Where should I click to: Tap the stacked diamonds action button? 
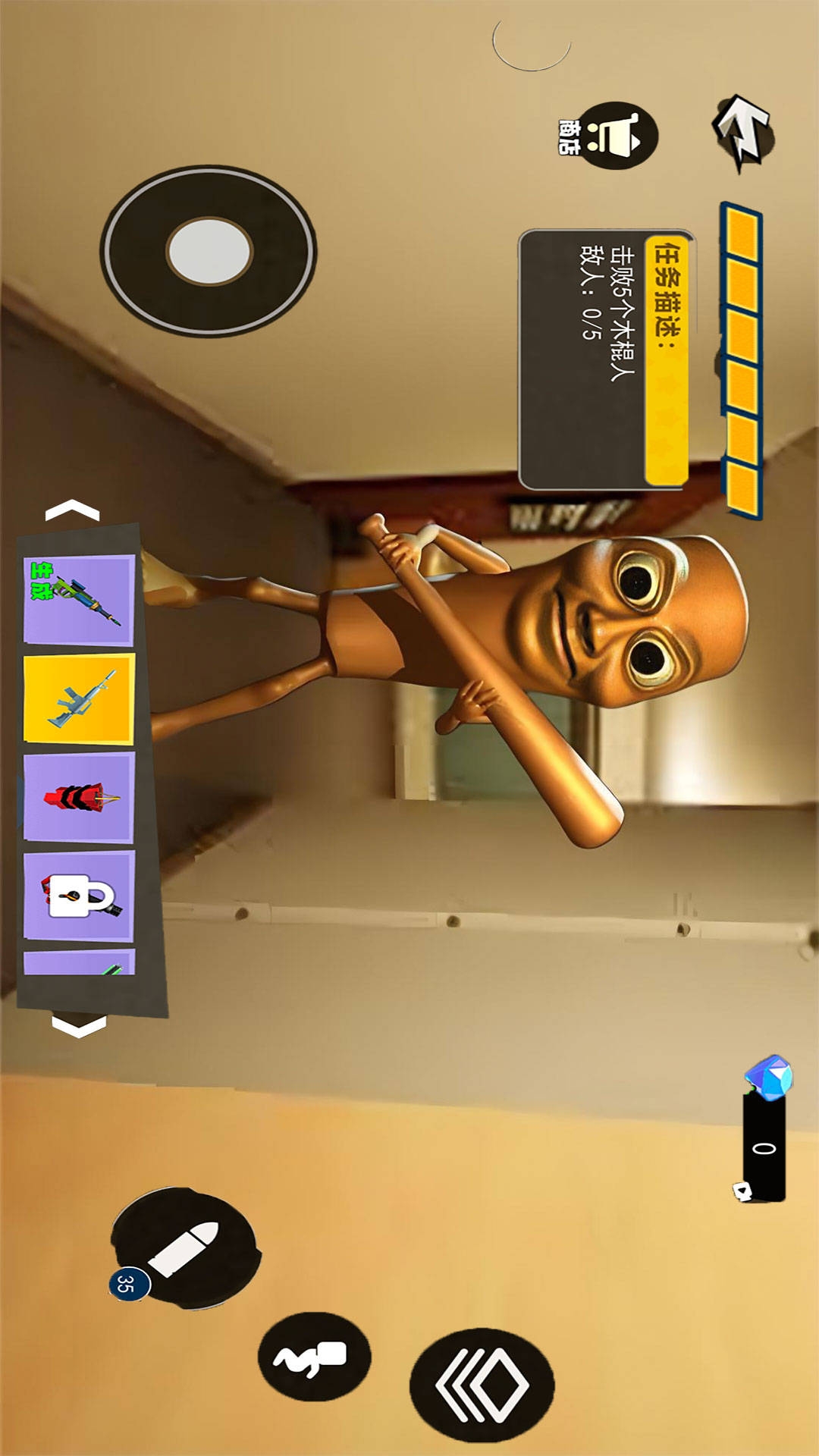click(x=482, y=1385)
